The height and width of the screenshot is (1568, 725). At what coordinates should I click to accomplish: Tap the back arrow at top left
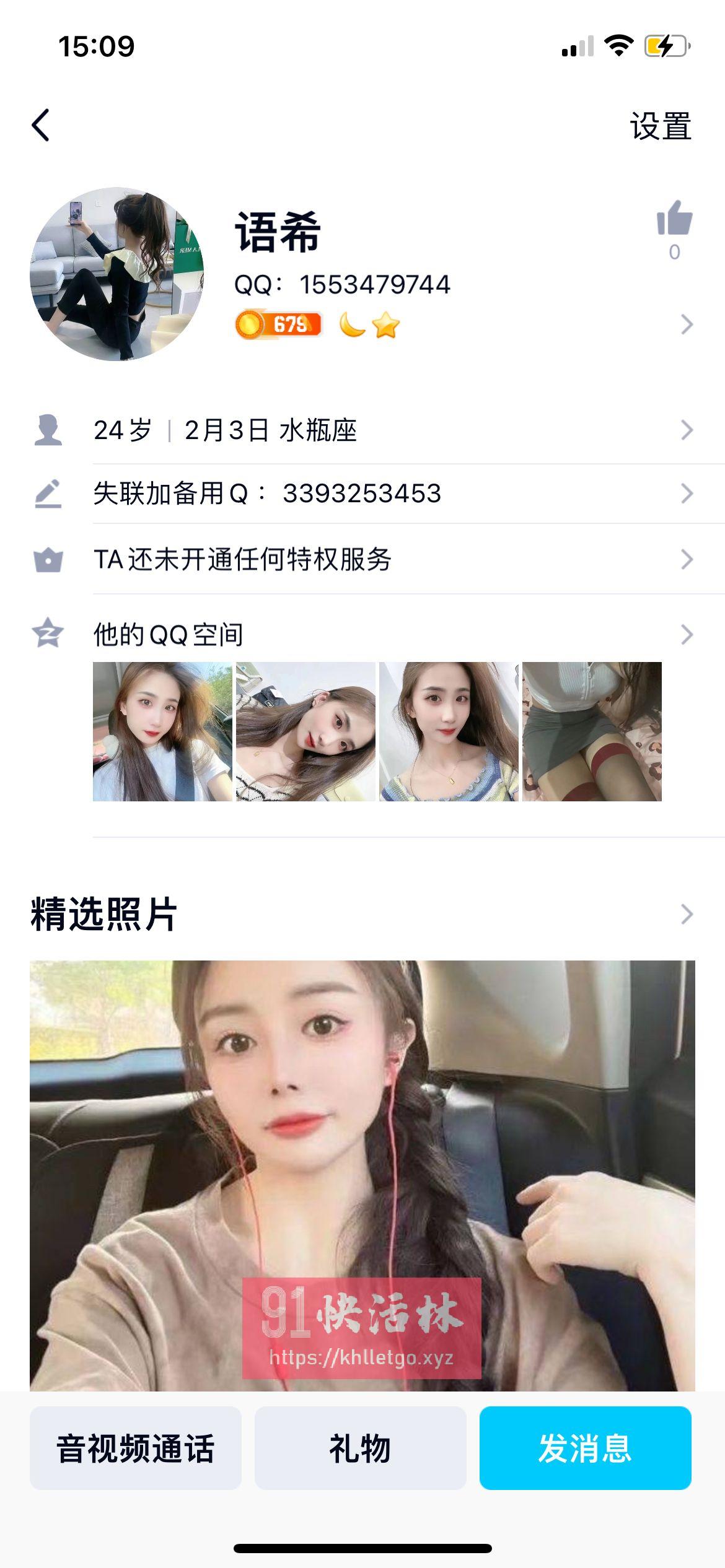point(41,124)
